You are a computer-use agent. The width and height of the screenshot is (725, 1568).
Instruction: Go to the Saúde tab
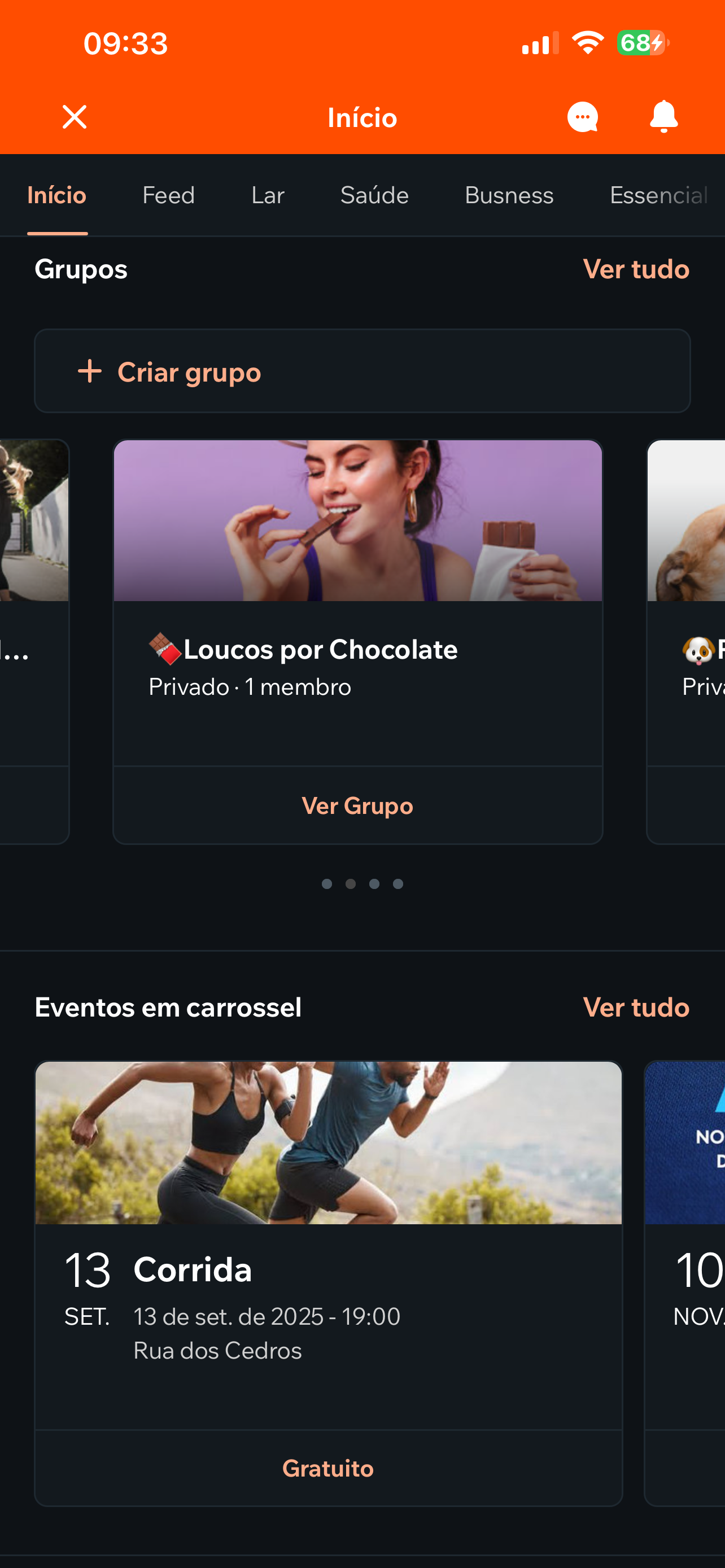[374, 195]
